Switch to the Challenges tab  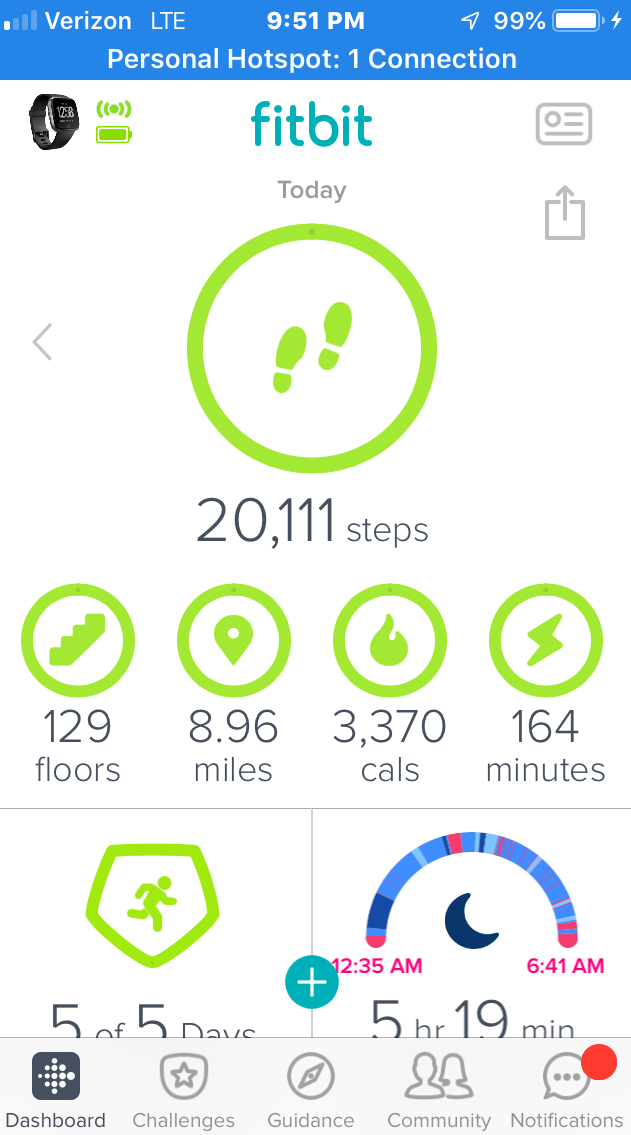point(184,1089)
